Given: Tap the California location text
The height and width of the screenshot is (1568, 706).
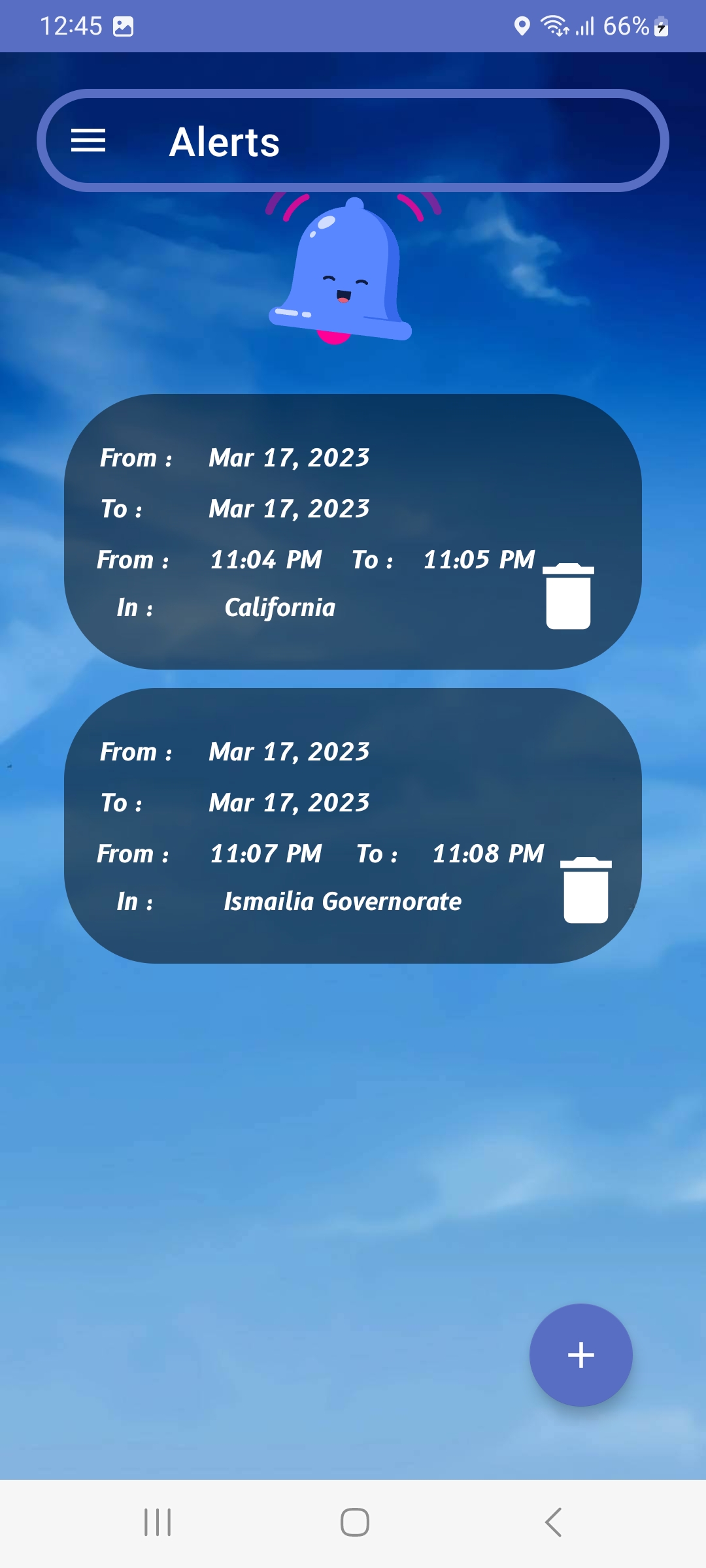Looking at the screenshot, I should 280,607.
